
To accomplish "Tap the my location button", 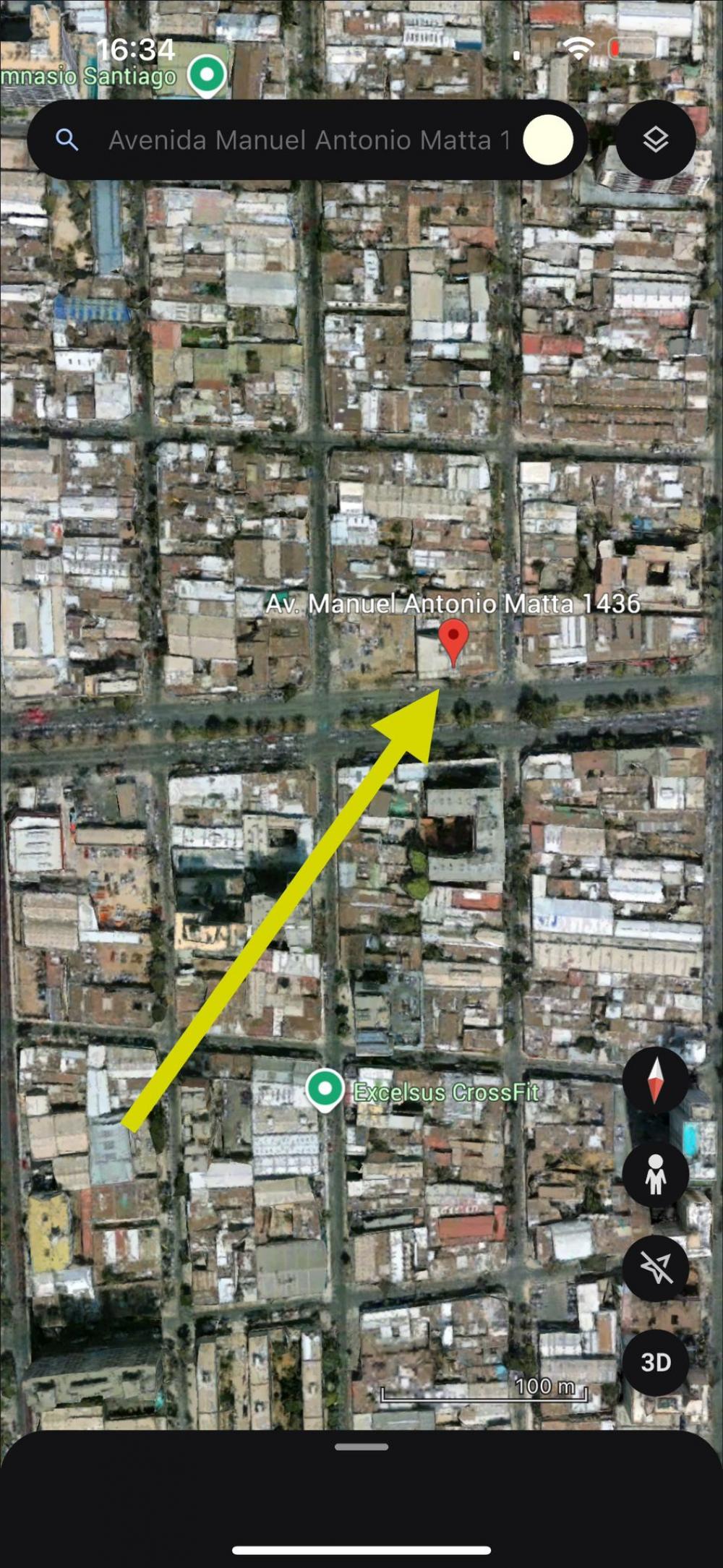I will (x=655, y=1268).
